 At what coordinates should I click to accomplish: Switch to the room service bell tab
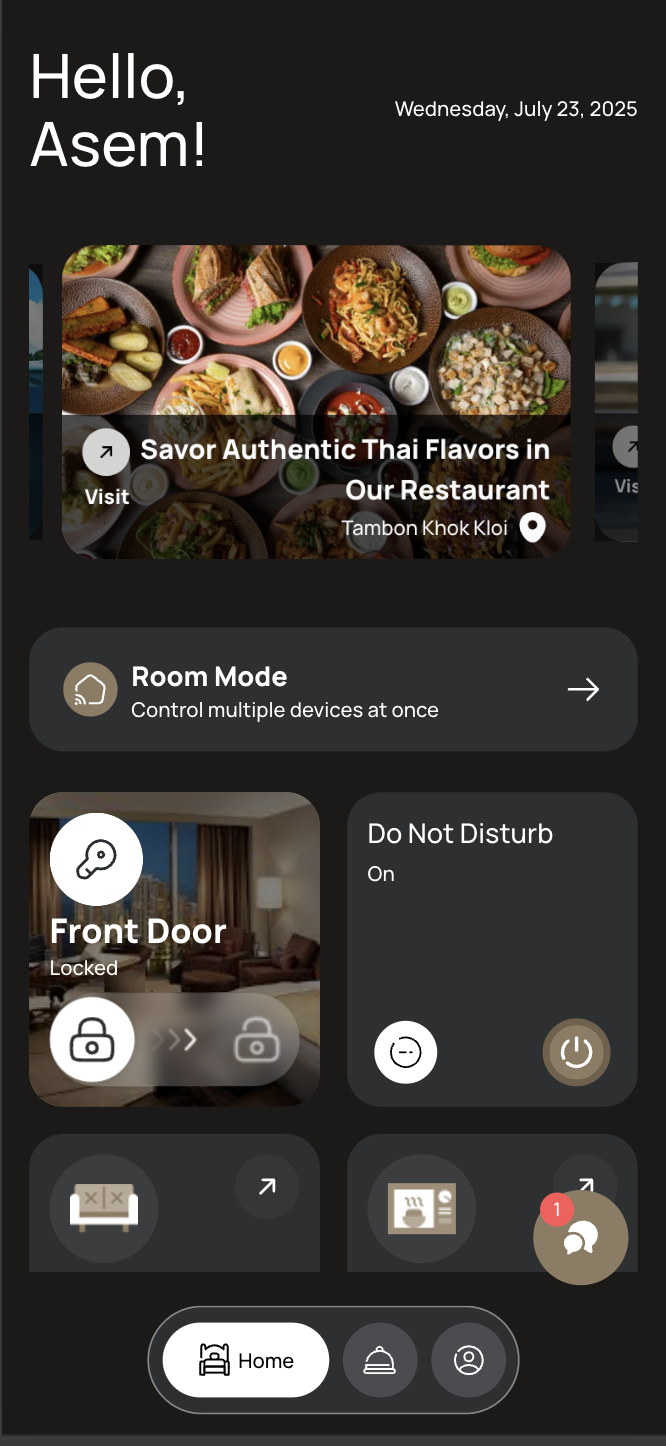(x=380, y=1360)
